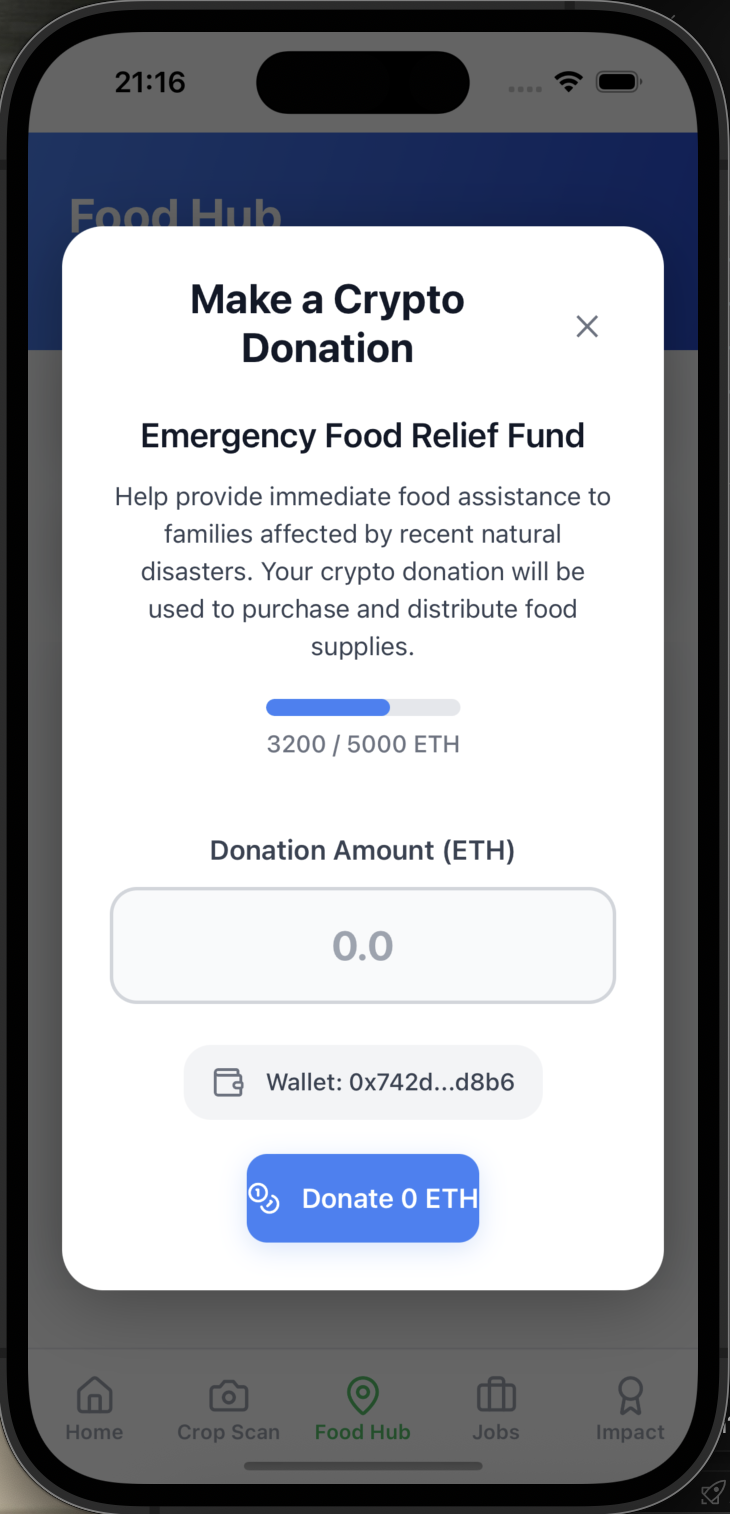Close the crypto donation dialog
730x1514 pixels.
[587, 326]
